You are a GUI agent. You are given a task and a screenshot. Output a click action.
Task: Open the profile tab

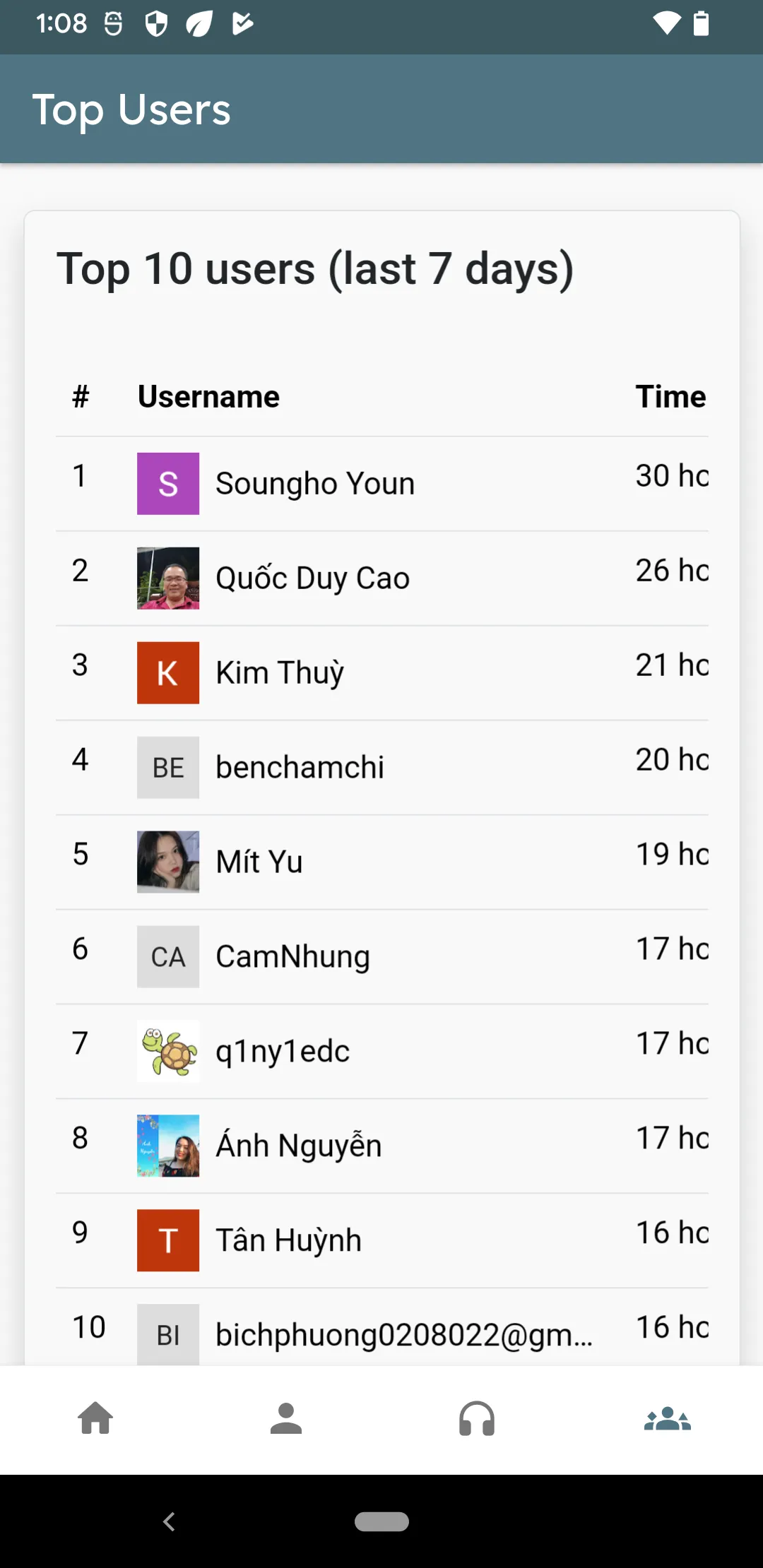(x=286, y=1418)
